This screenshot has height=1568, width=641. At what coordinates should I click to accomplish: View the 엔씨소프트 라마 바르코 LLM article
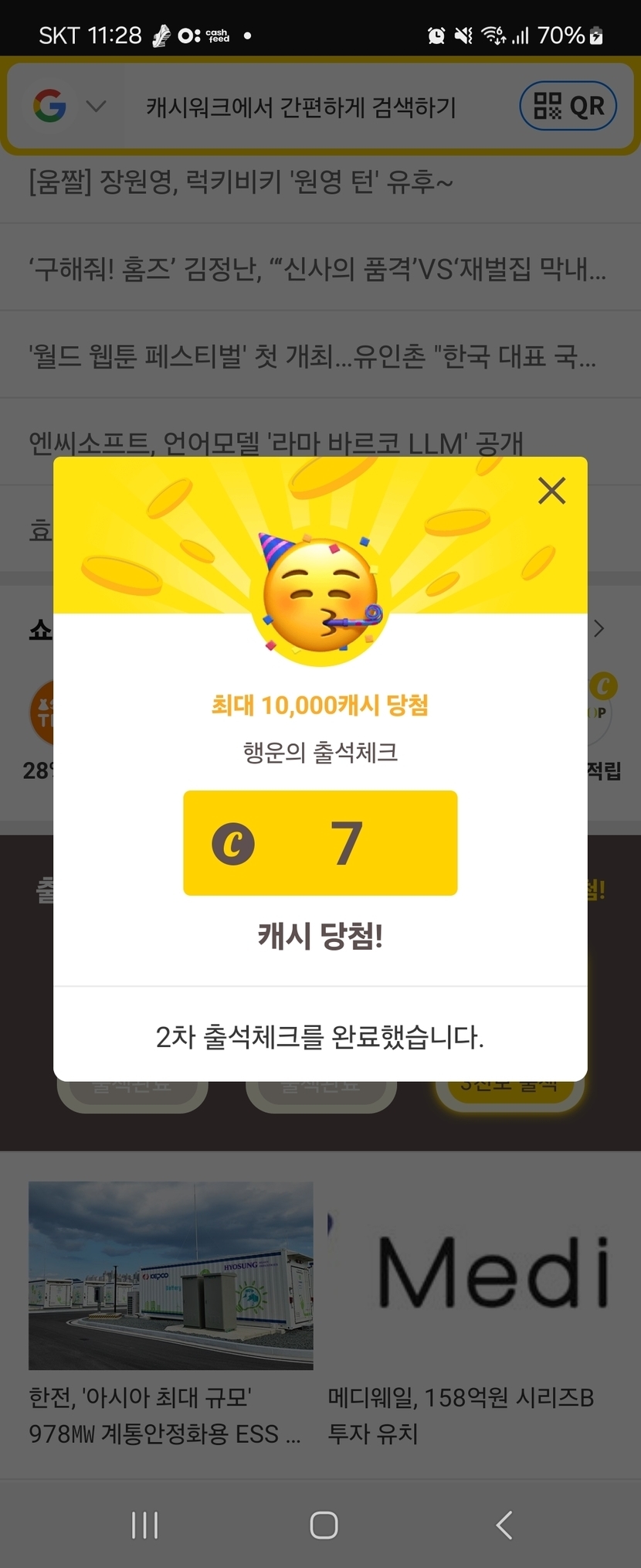[276, 442]
